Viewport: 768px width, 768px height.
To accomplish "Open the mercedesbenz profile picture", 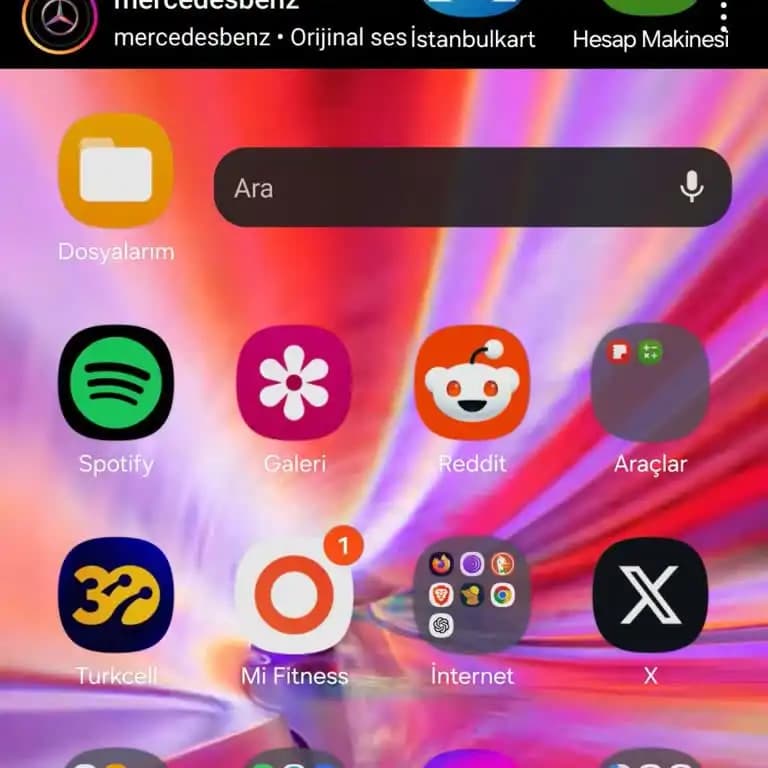I will (59, 23).
